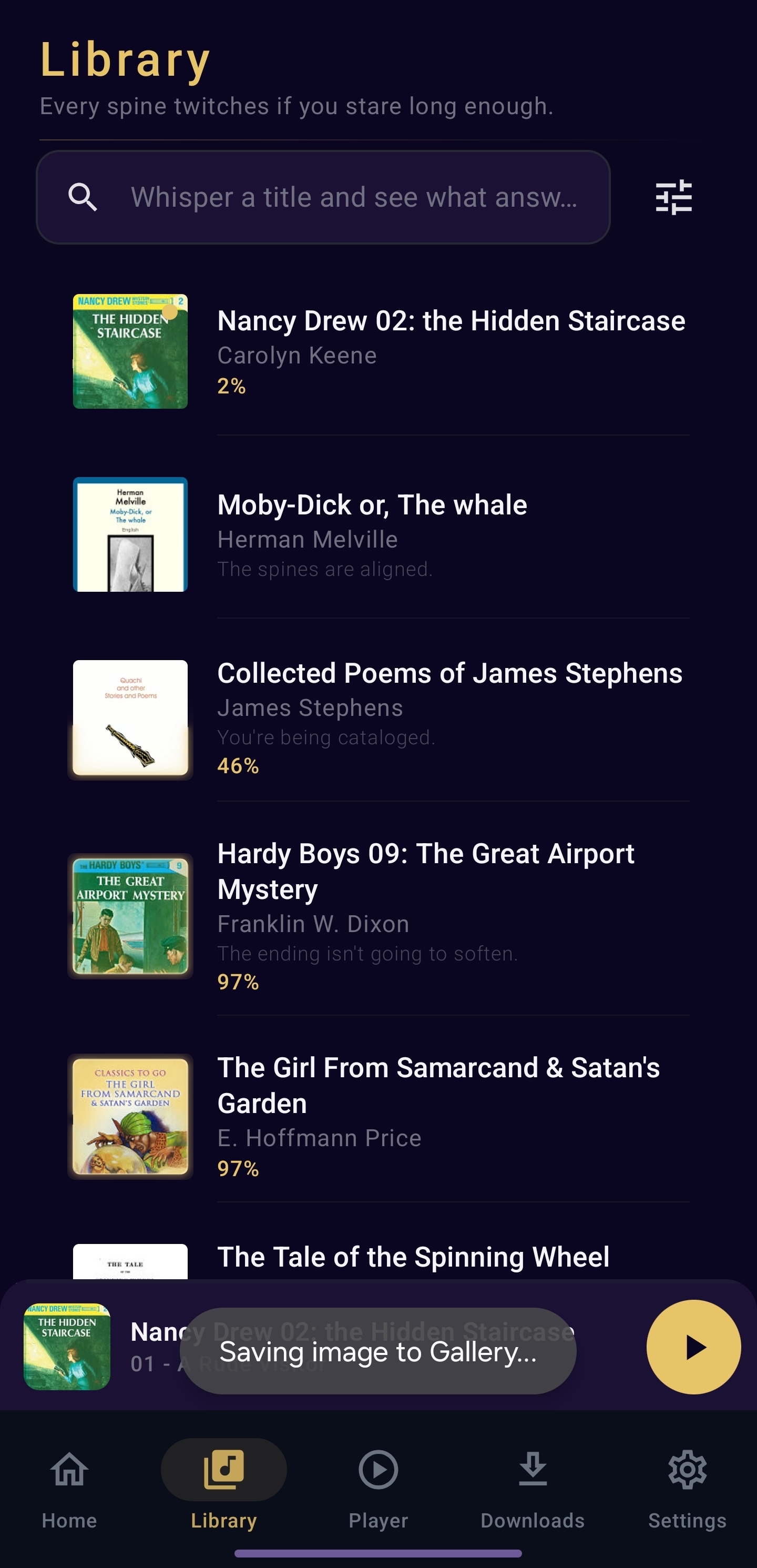Open The Tale of the Spinning Wheel
Screen dimensions: 757x1568
(x=413, y=1257)
